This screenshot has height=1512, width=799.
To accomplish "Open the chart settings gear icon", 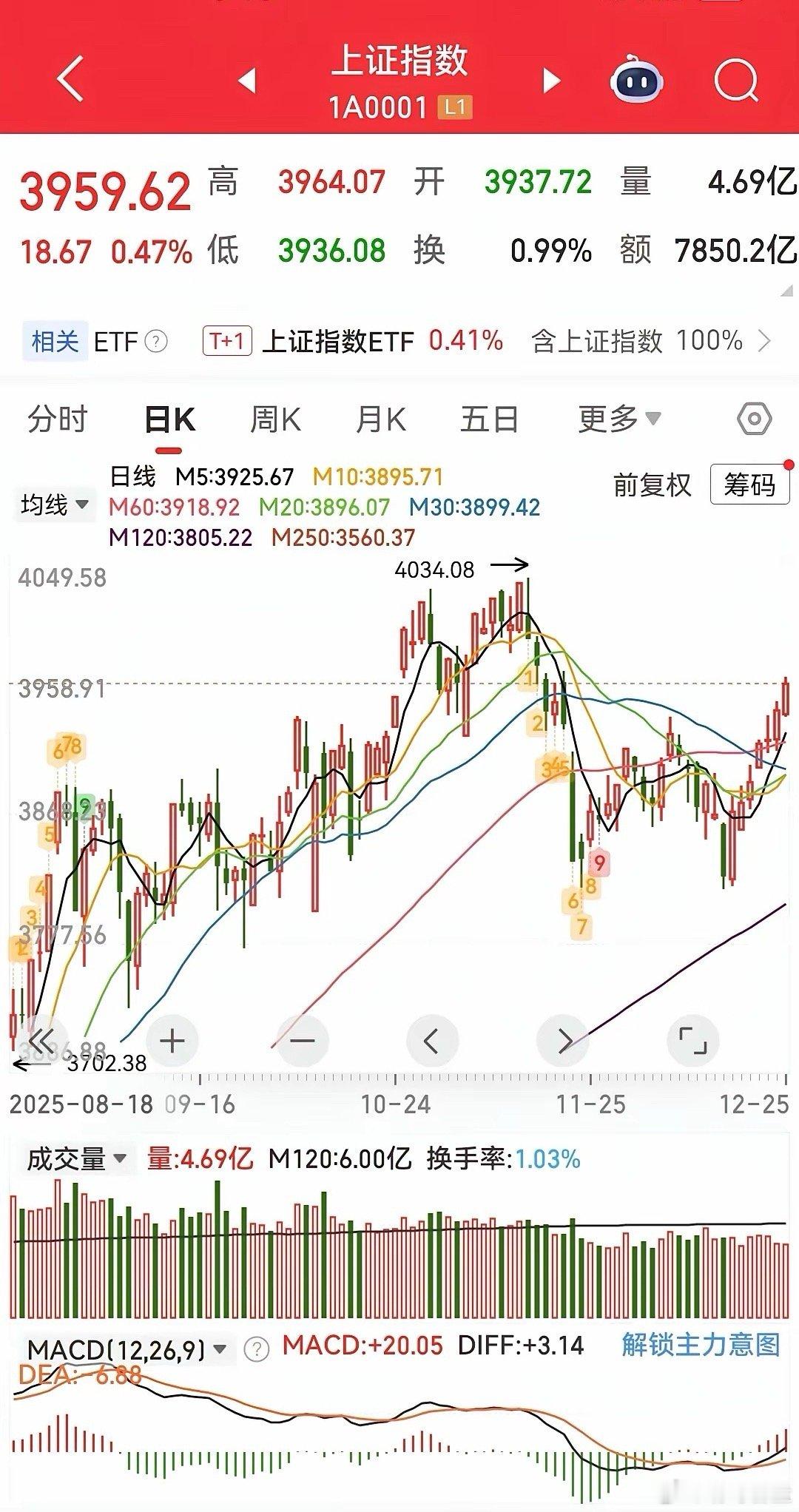I will (x=755, y=419).
